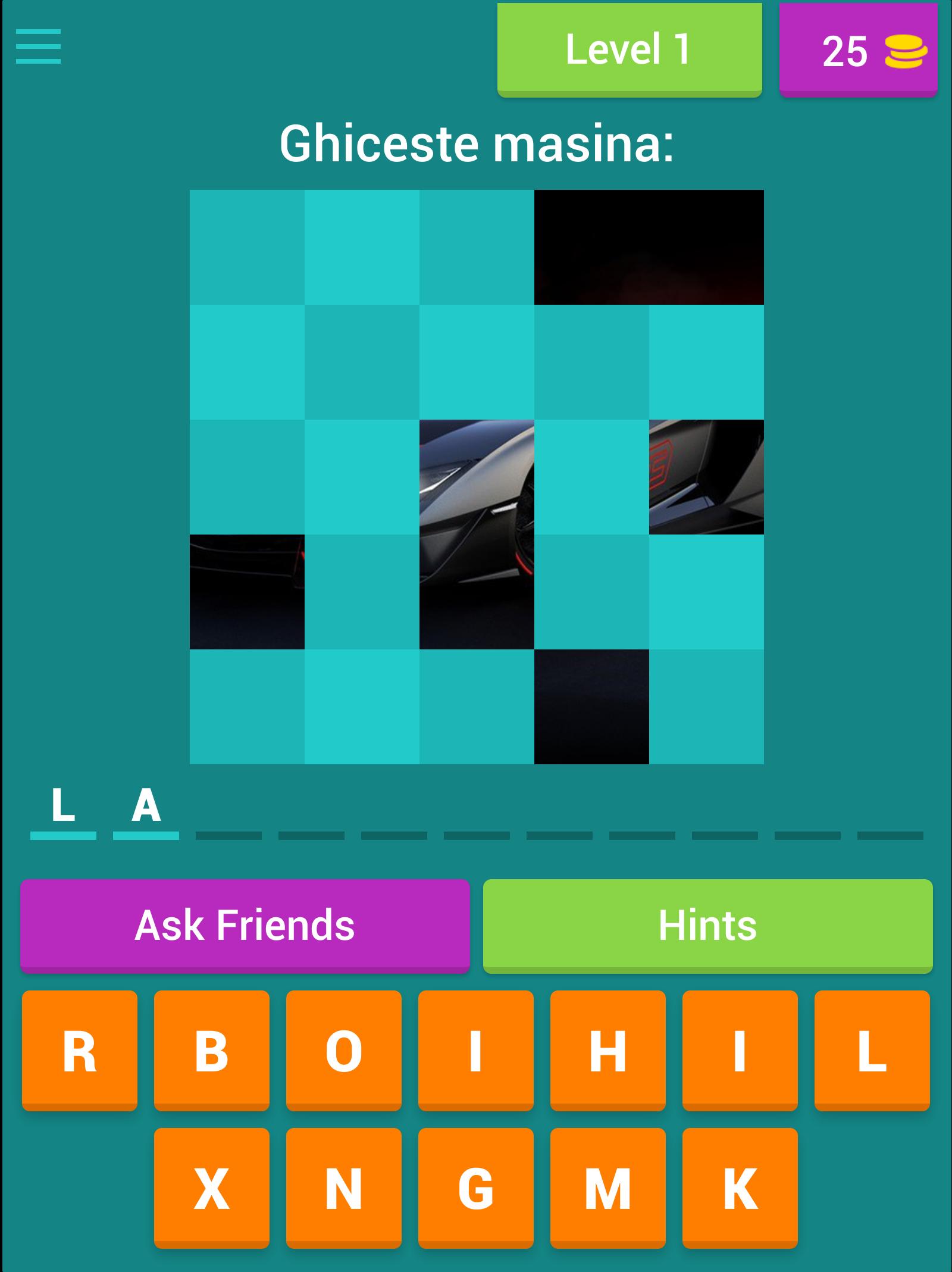
Task: Open the 25 coins balance
Action: tap(858, 51)
